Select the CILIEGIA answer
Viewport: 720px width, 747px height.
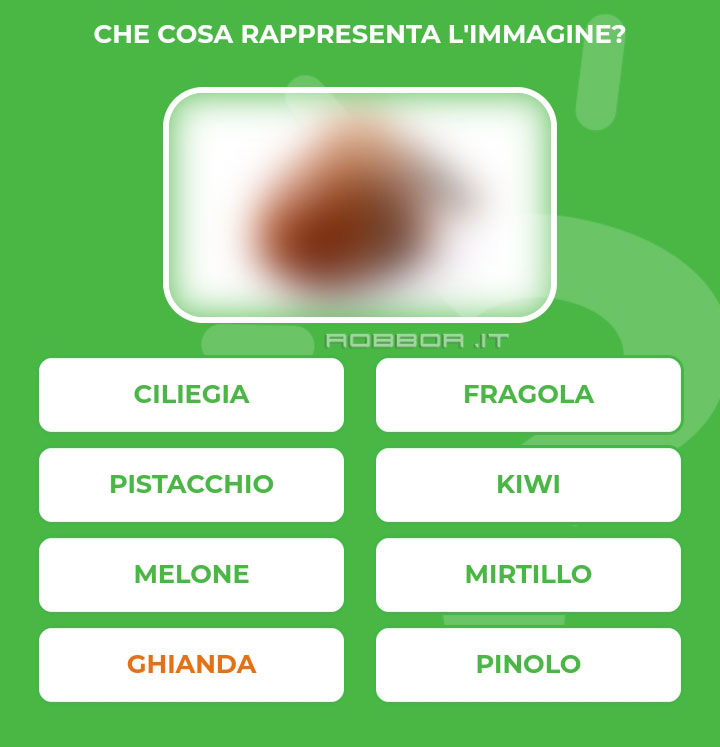[x=191, y=395]
